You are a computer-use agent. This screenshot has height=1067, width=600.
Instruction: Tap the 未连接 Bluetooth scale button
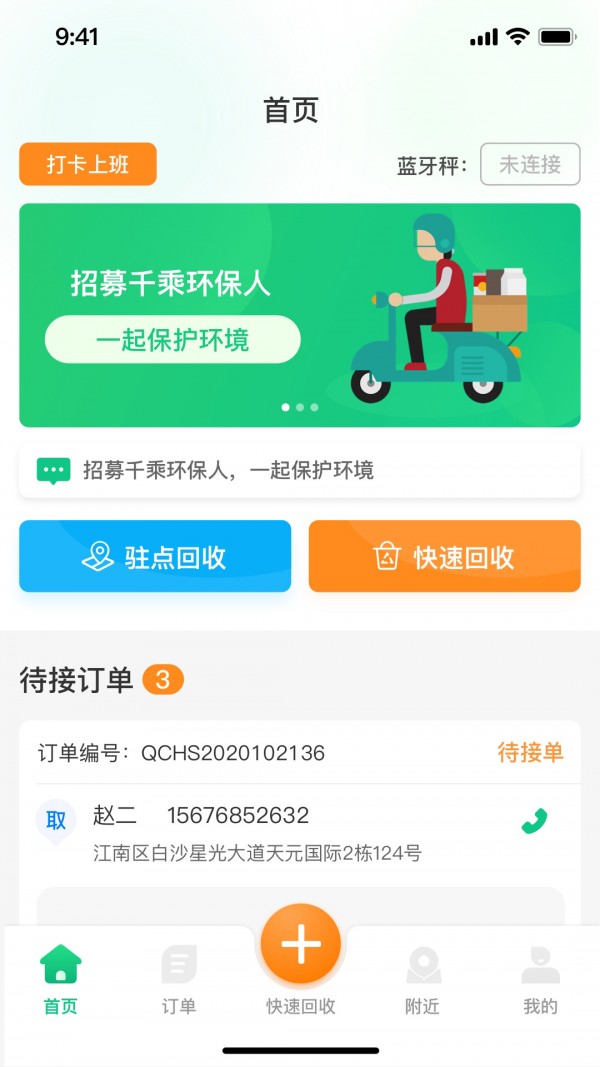pyautogui.click(x=530, y=165)
